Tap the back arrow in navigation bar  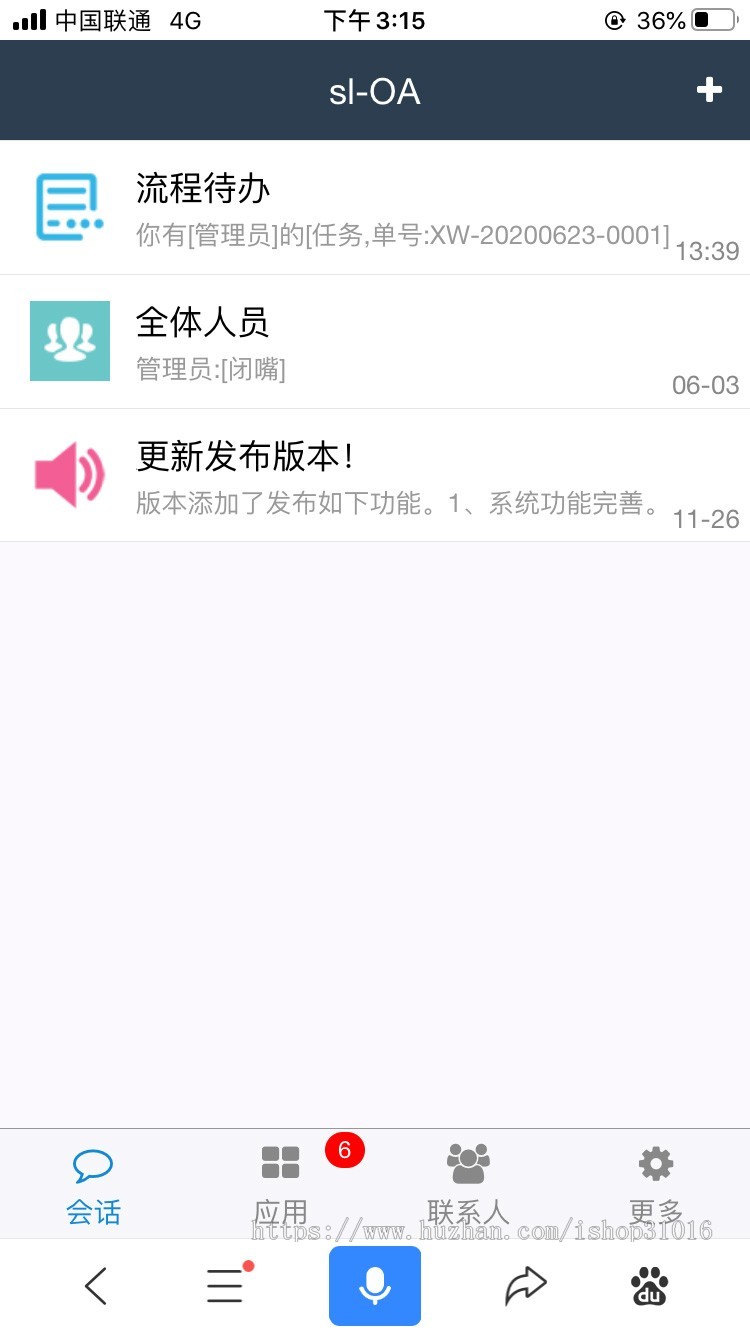[96, 1286]
